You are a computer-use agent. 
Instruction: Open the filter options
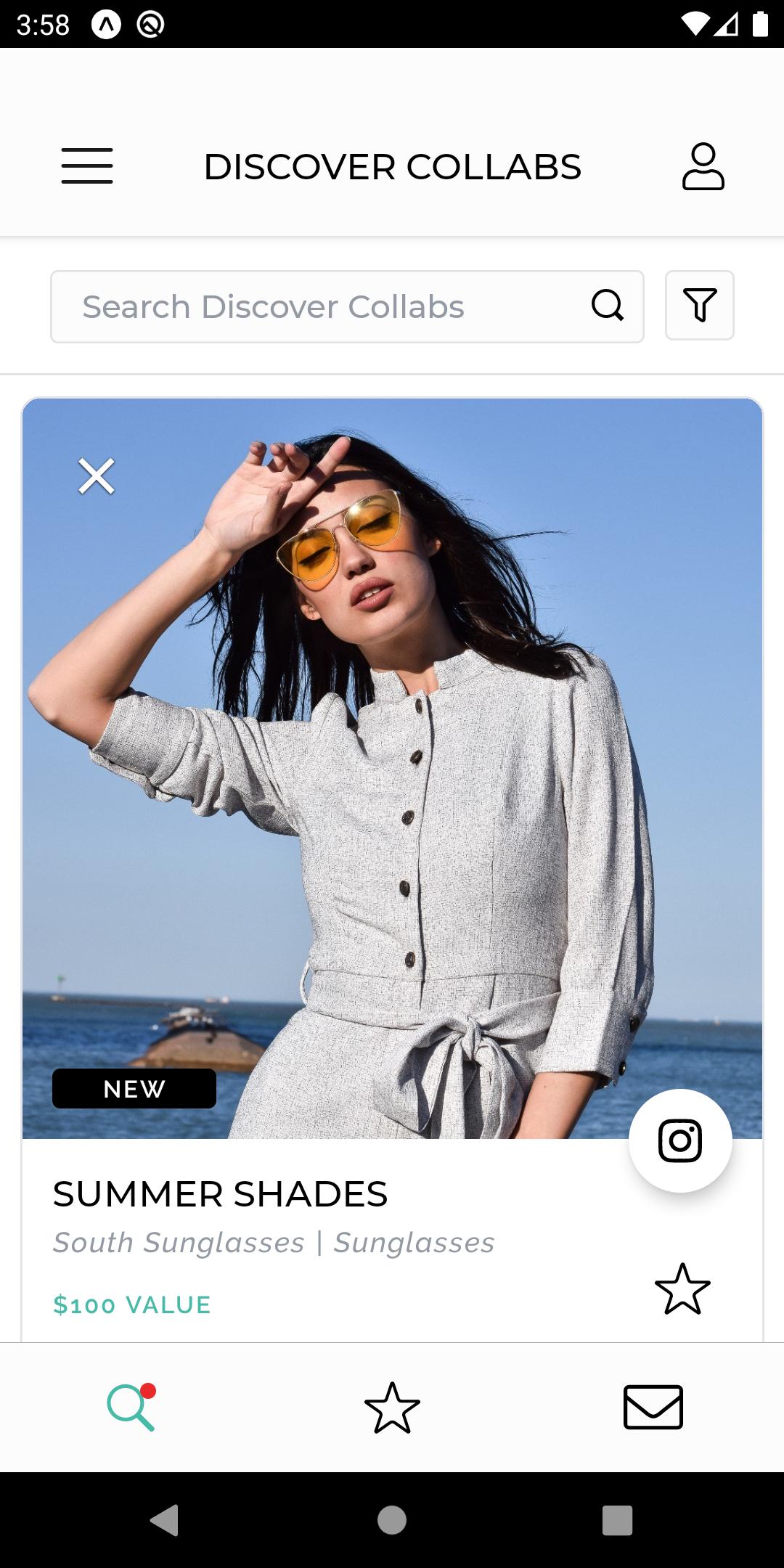[x=699, y=306]
